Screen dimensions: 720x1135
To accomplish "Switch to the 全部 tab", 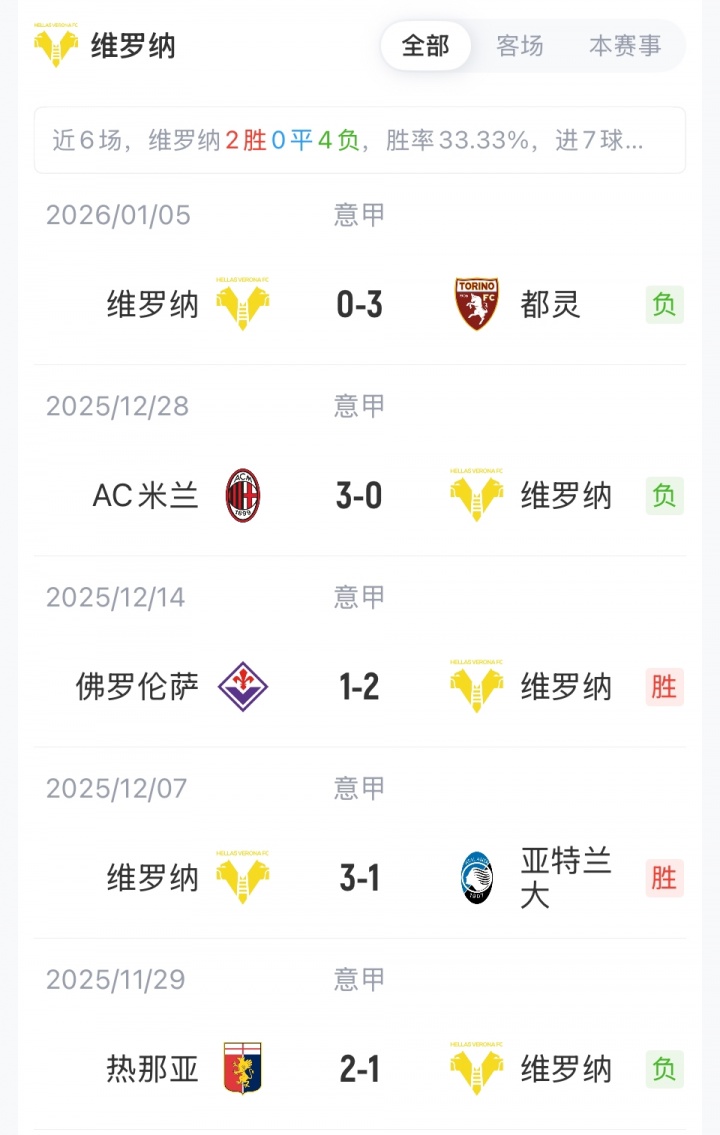I will (426, 46).
